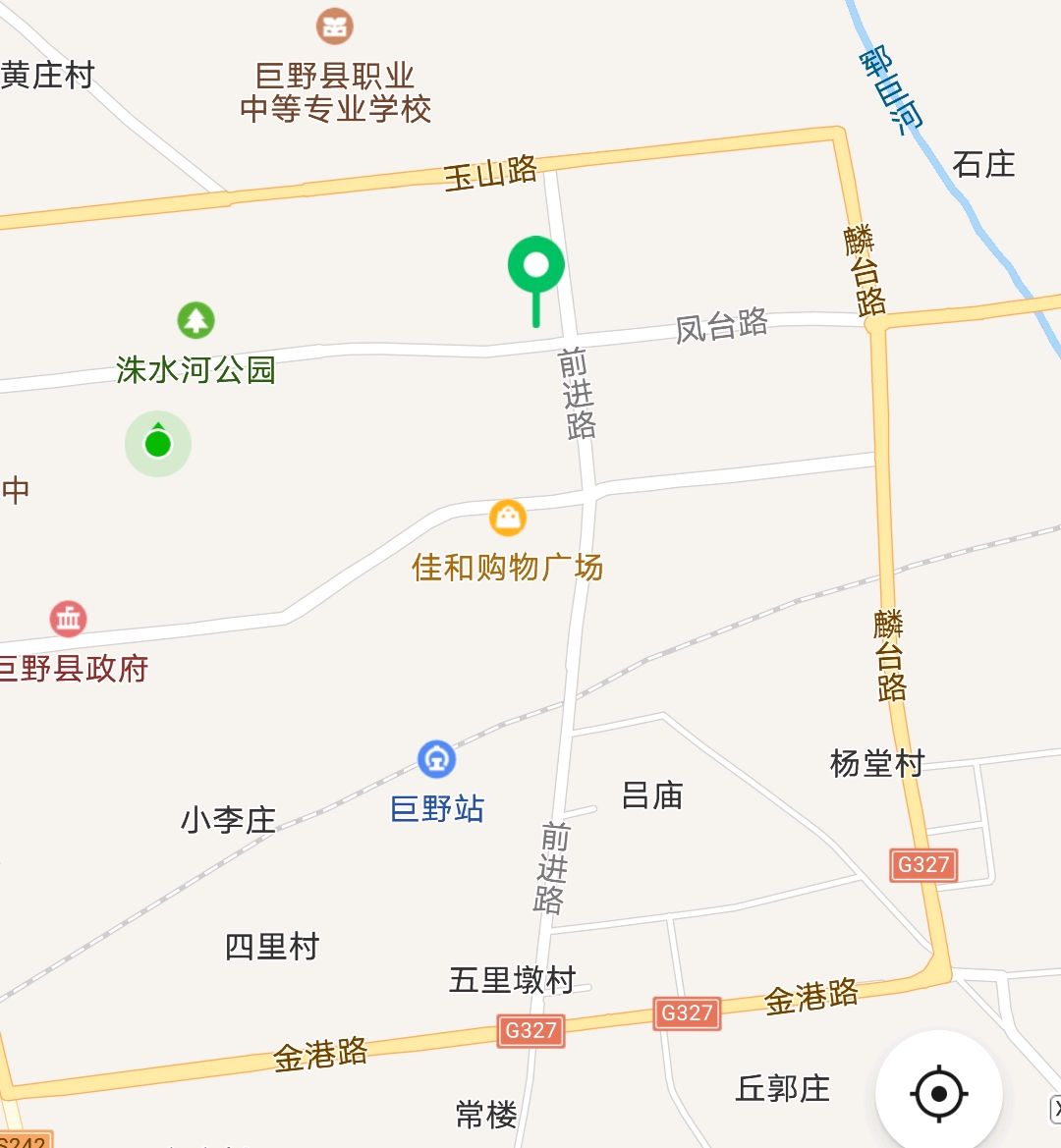
Task: Click the 巨野站 railway station icon
Action: [436, 760]
